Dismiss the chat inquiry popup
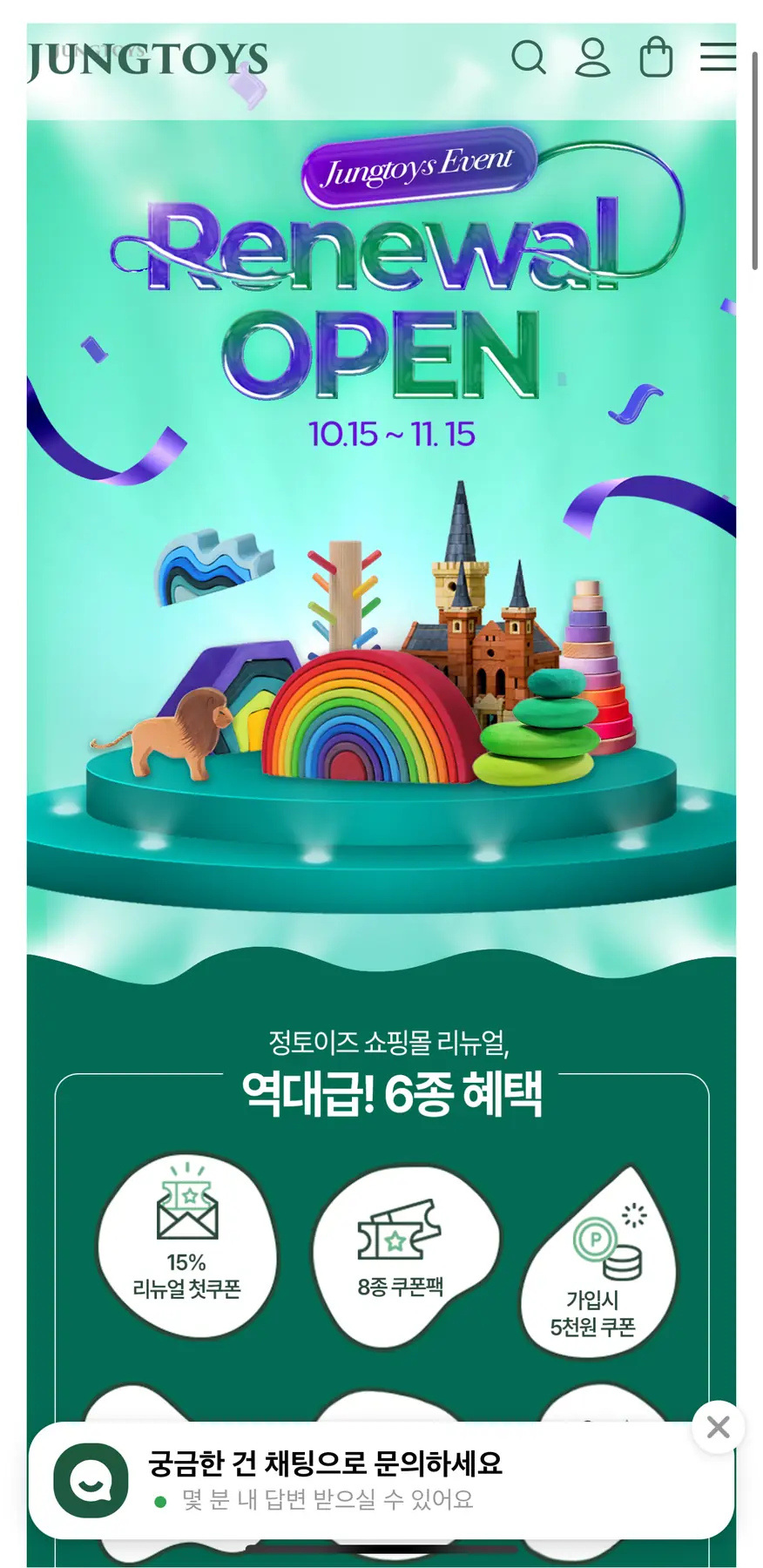 (x=718, y=1427)
